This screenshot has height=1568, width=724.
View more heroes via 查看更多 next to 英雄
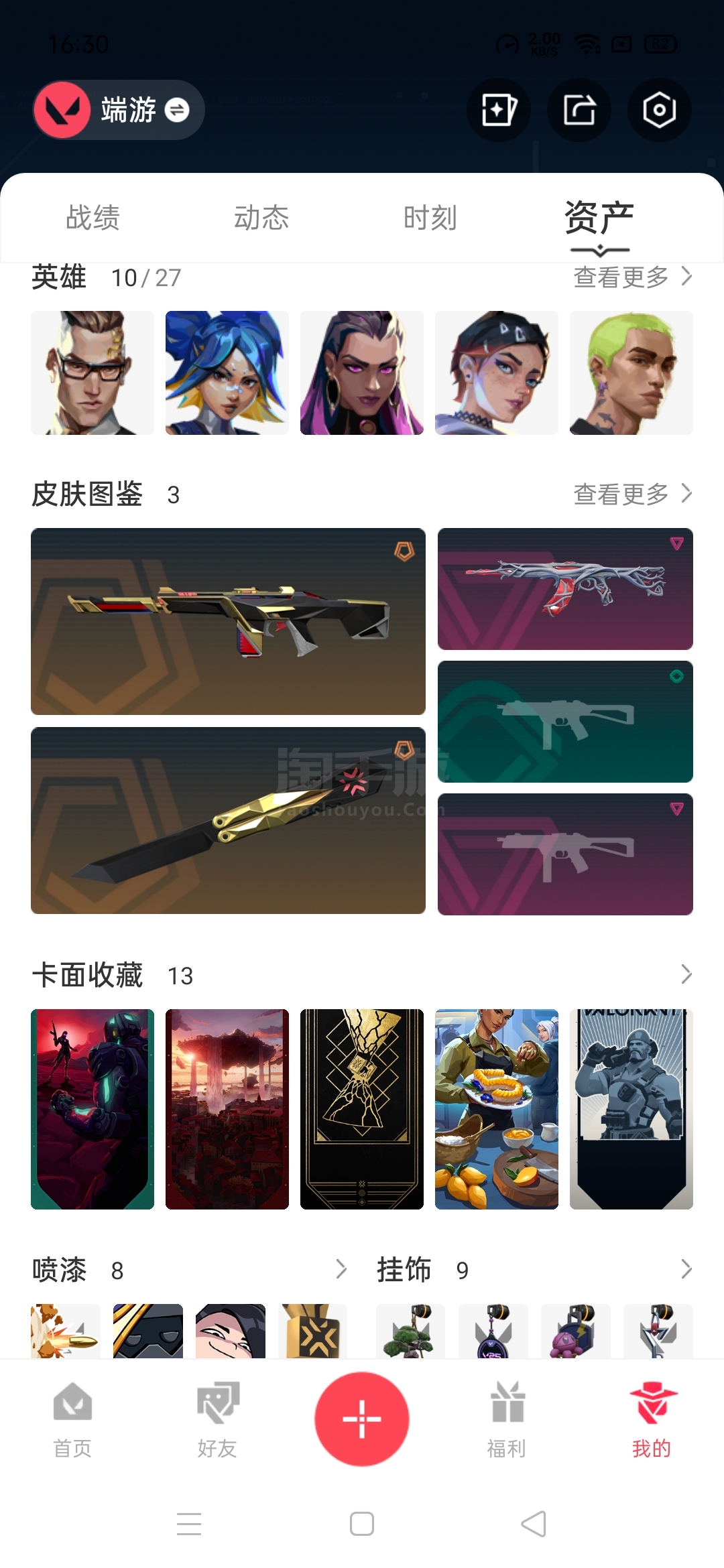point(633,276)
